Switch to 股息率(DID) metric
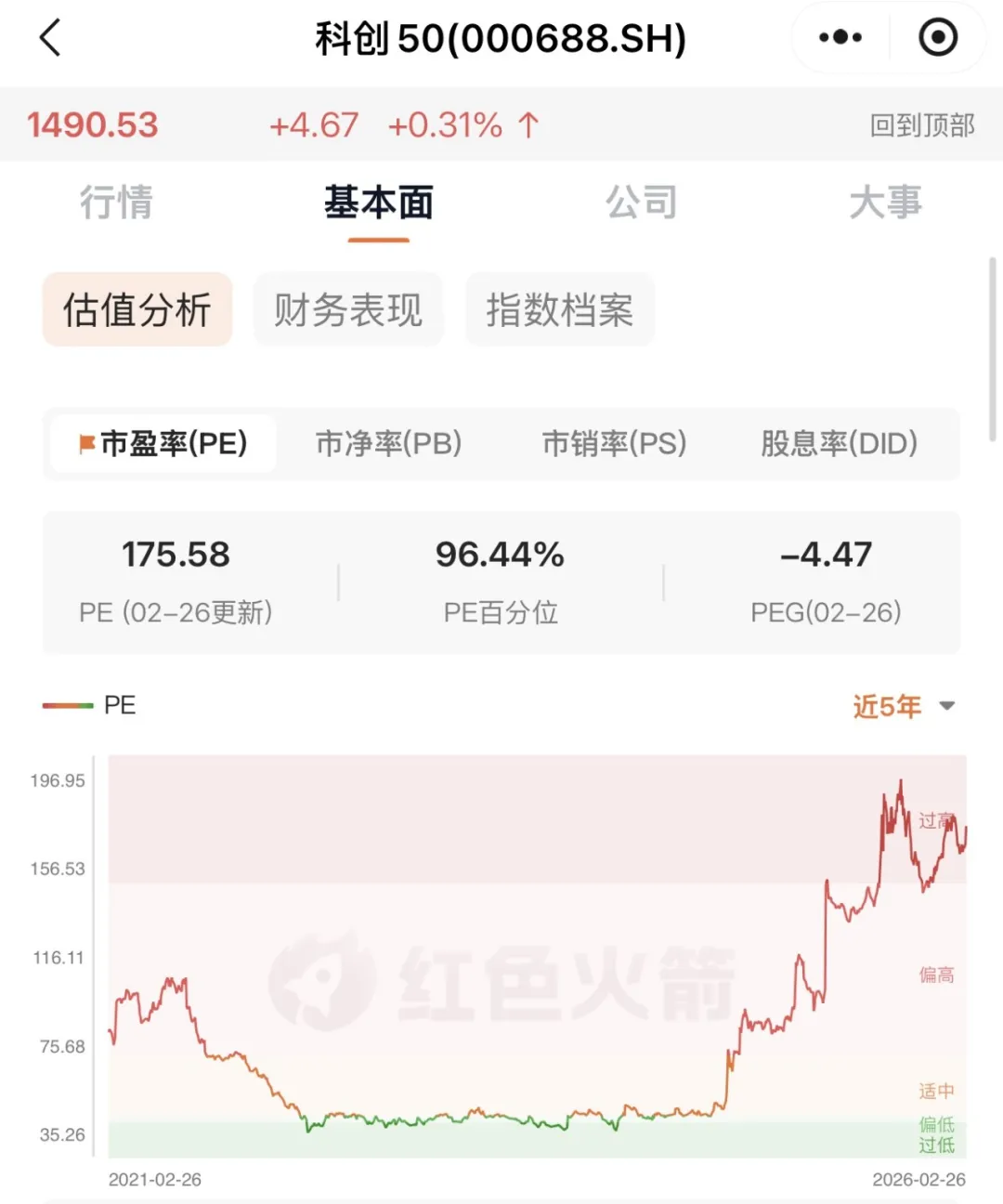Image resolution: width=1003 pixels, height=1204 pixels. pos(839,444)
